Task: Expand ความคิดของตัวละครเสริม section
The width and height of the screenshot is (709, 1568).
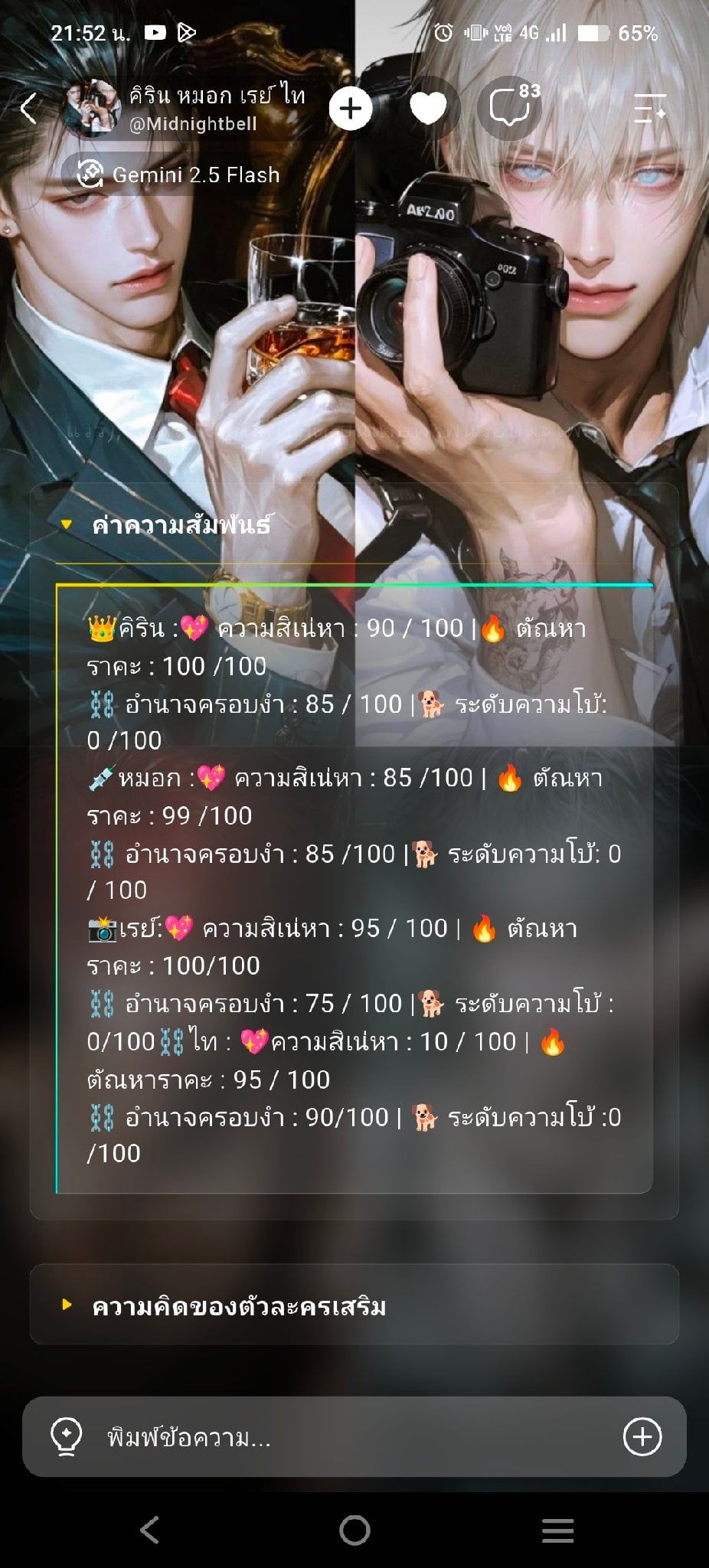Action: pos(354,1305)
